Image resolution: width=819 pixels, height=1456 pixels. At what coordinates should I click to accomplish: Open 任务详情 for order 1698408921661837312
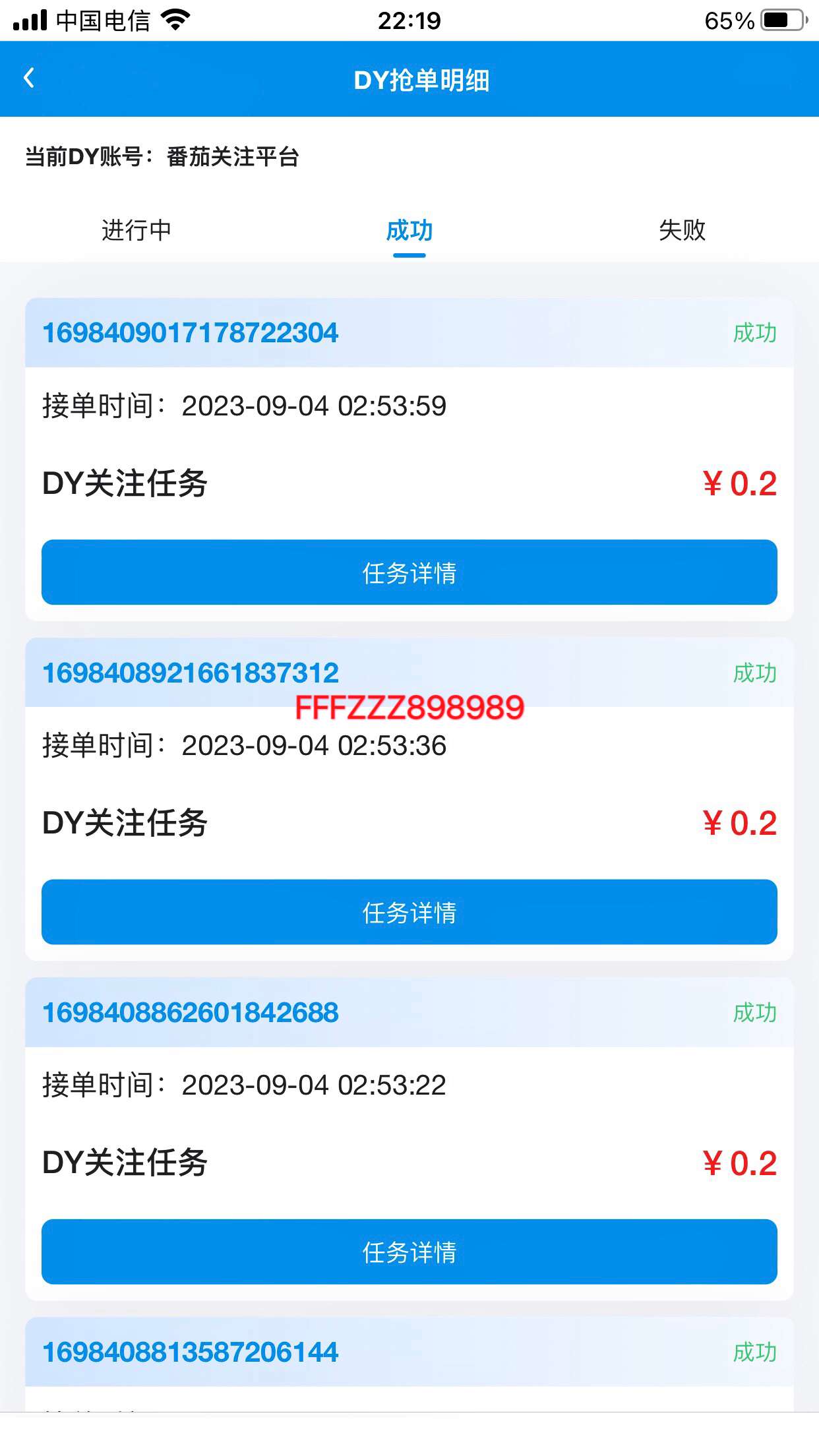(409, 912)
